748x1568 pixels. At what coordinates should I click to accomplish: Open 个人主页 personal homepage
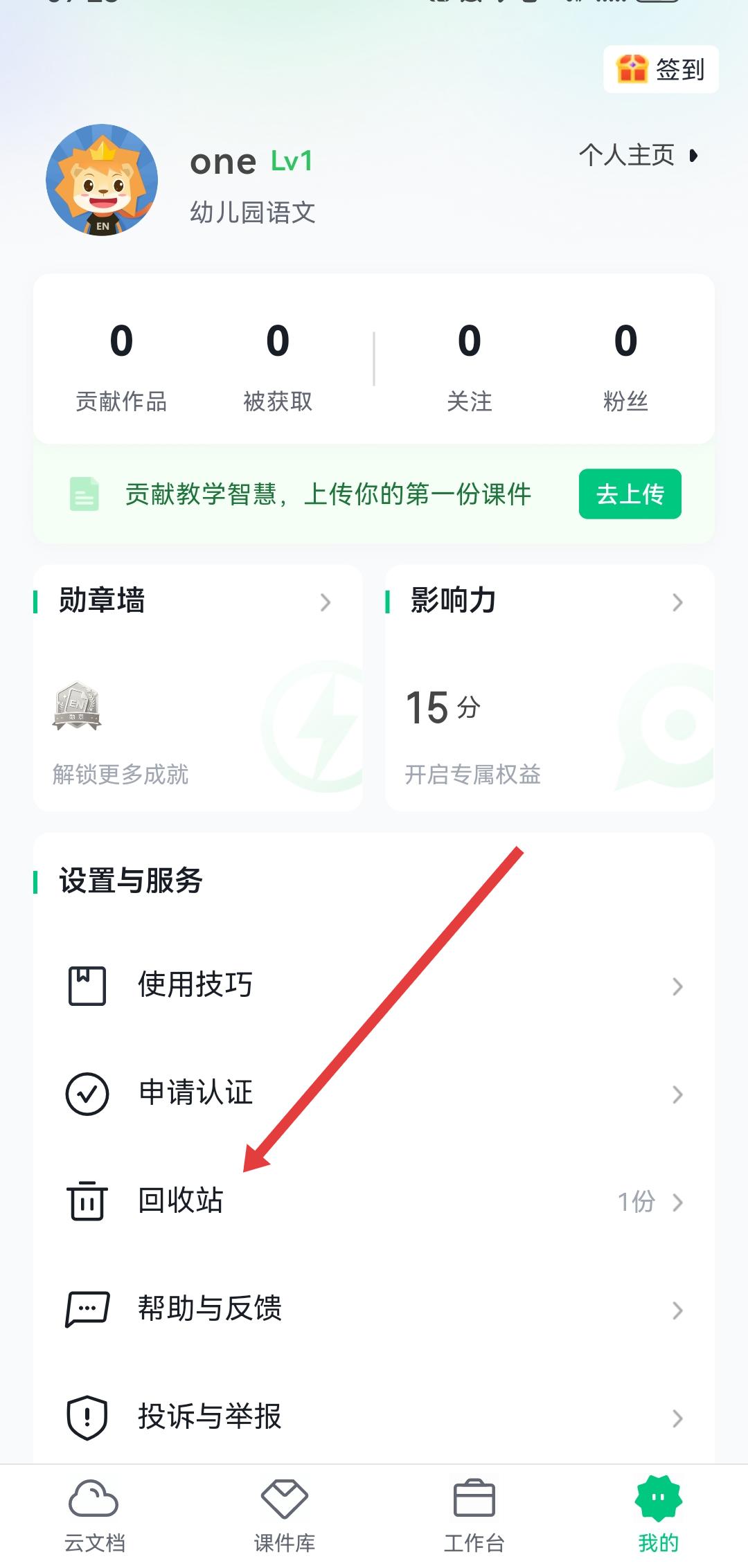(x=637, y=155)
